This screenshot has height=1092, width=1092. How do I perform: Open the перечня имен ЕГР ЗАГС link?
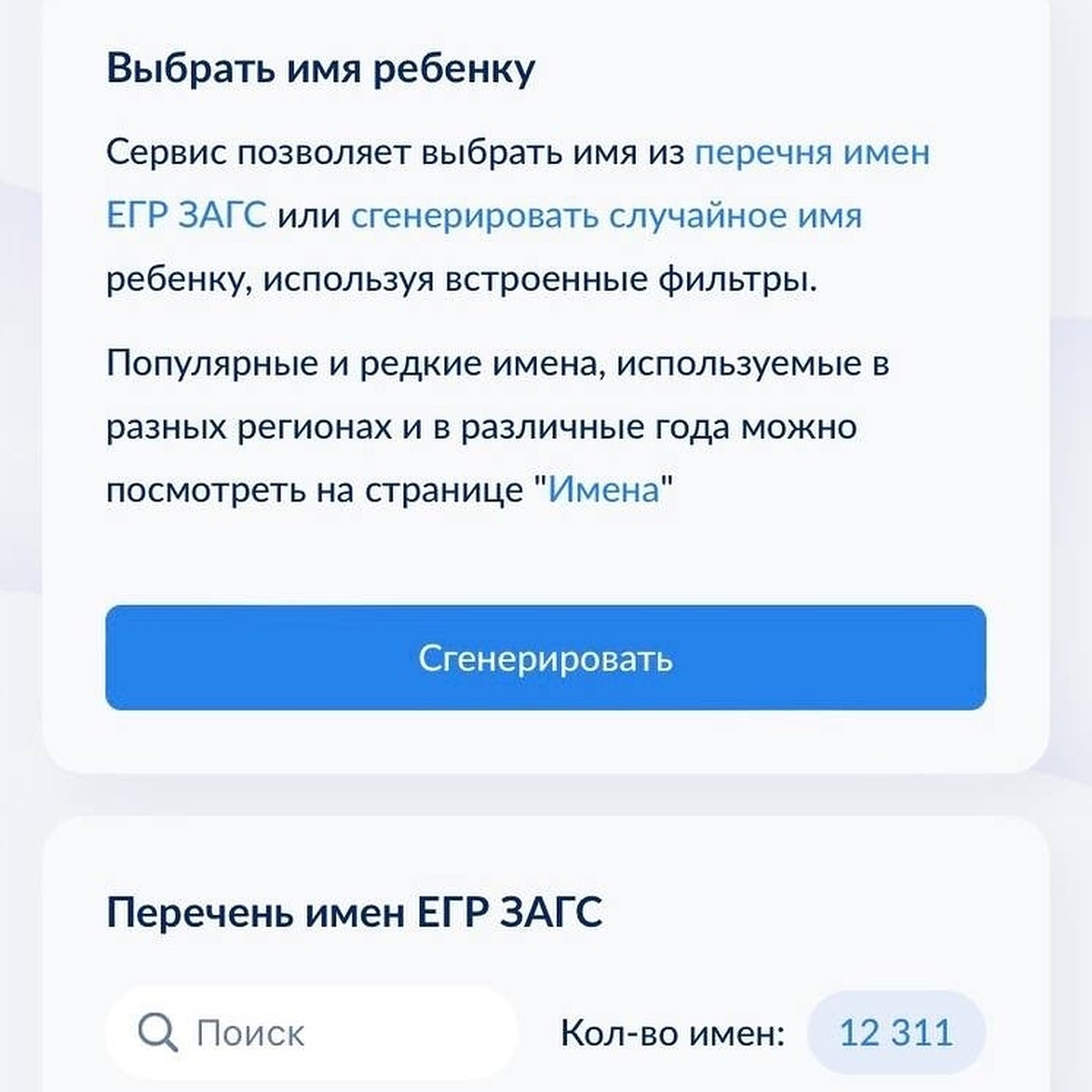pos(811,152)
